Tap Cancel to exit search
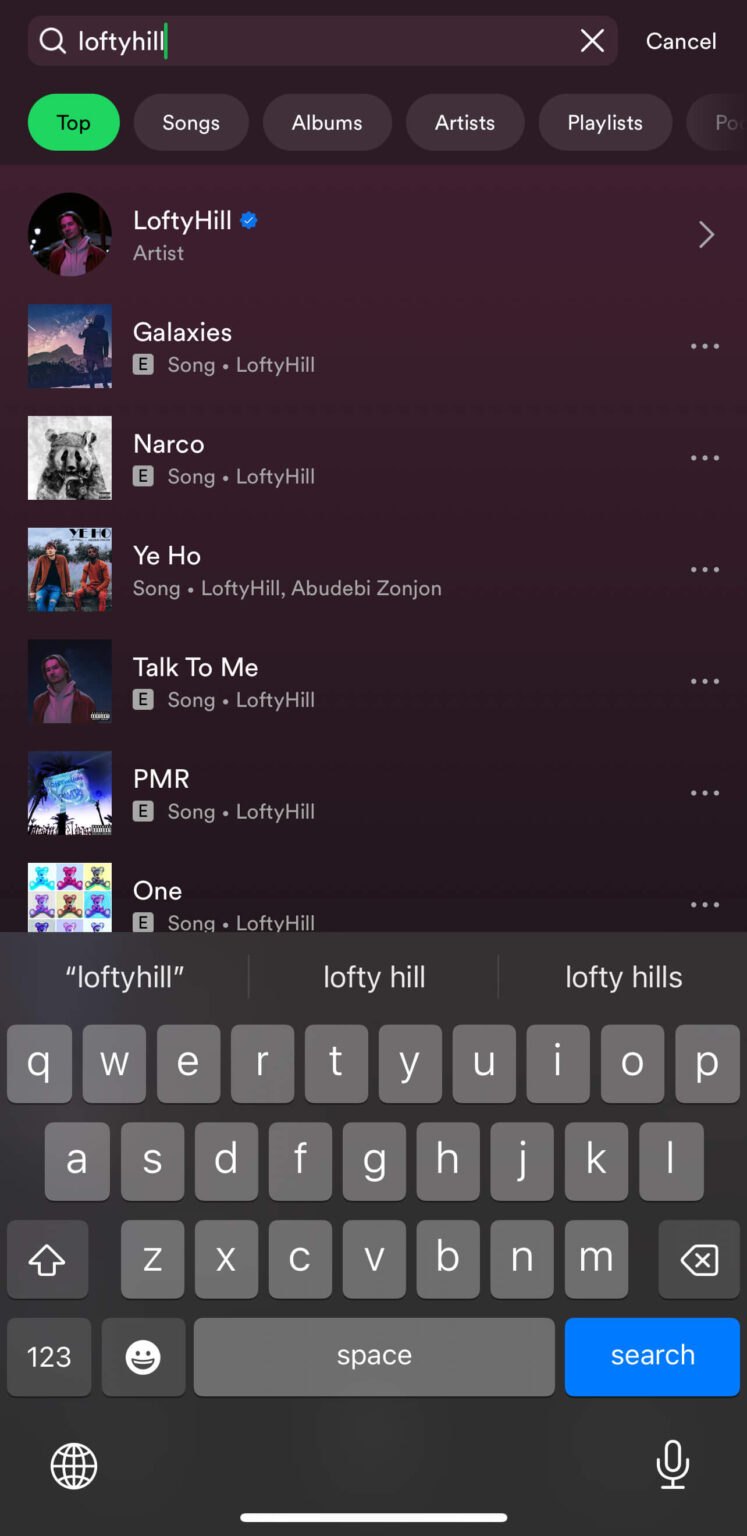The height and width of the screenshot is (1536, 747). pos(681,41)
